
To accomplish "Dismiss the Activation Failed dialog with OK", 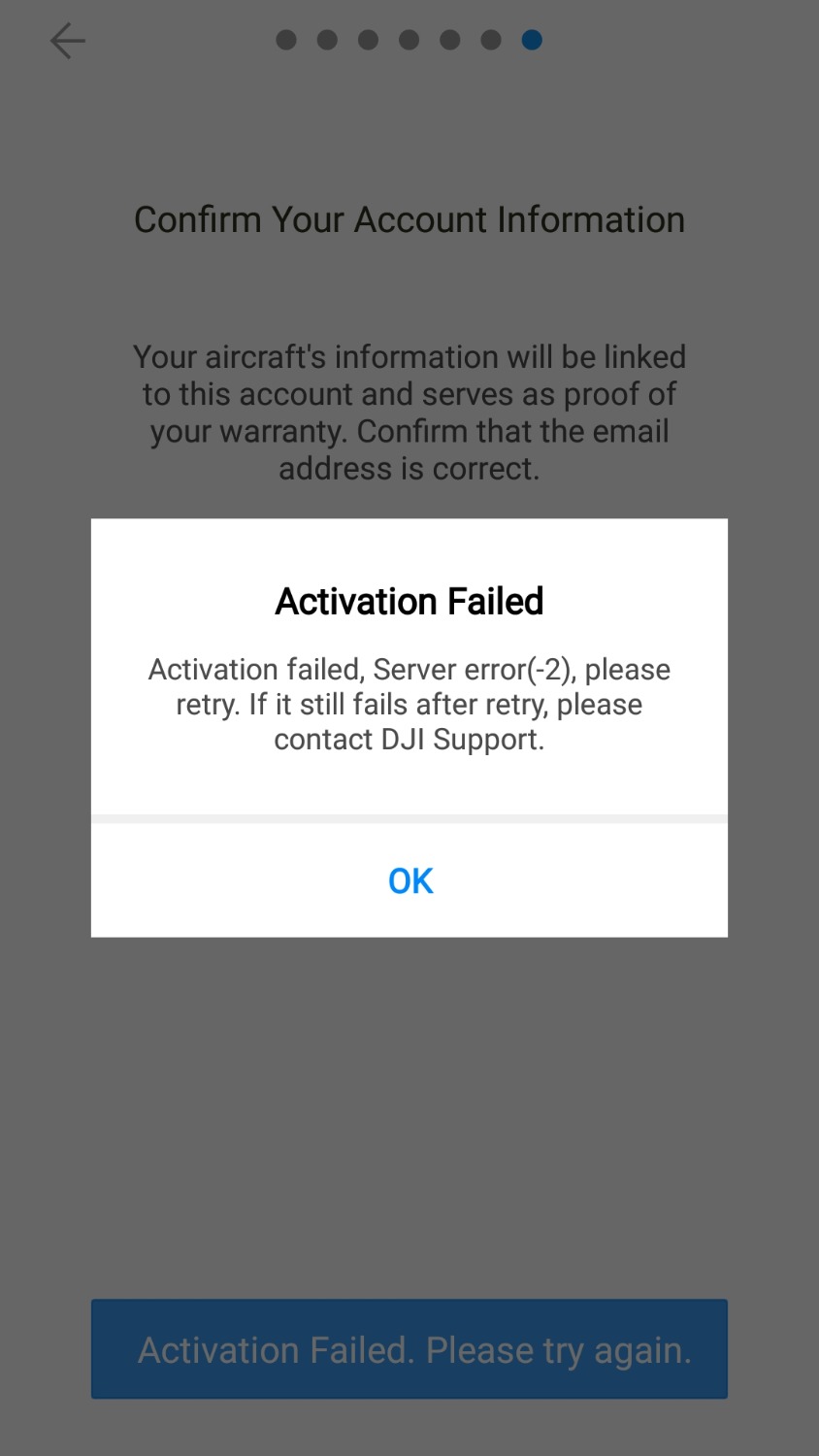I will (409, 880).
